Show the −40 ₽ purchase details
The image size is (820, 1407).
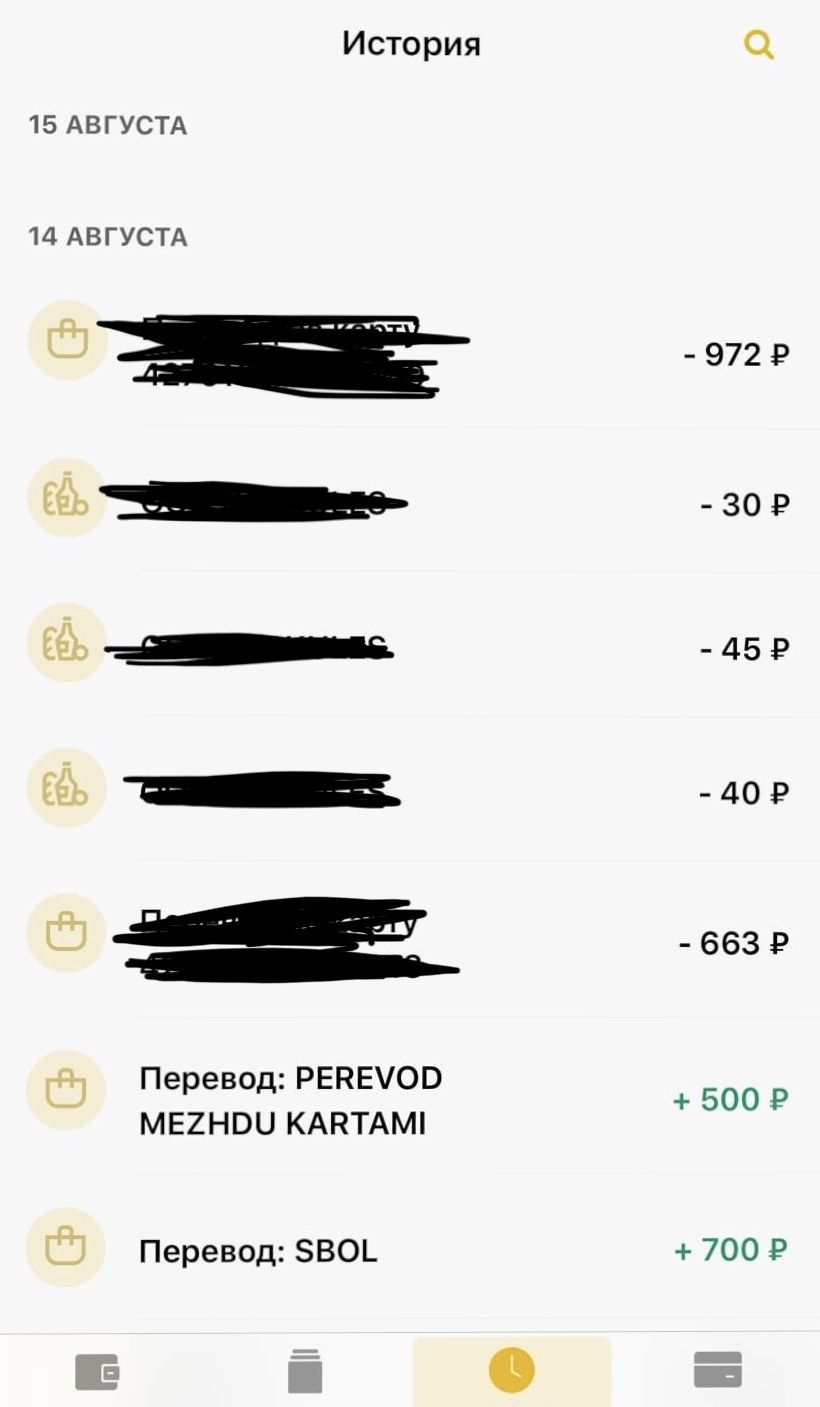(x=410, y=792)
